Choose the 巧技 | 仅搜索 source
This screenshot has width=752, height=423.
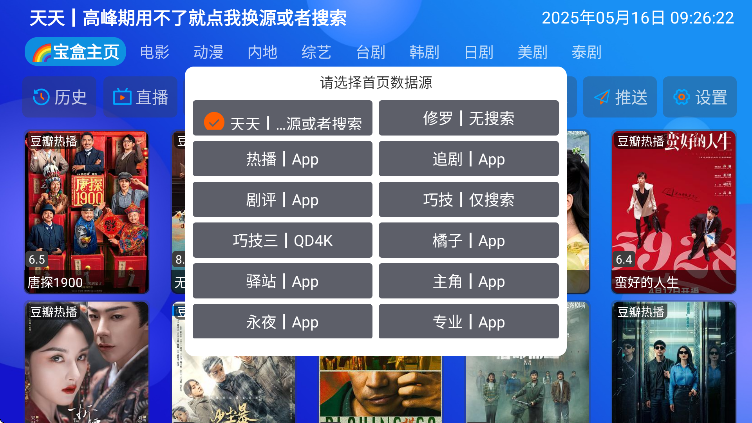(x=468, y=200)
